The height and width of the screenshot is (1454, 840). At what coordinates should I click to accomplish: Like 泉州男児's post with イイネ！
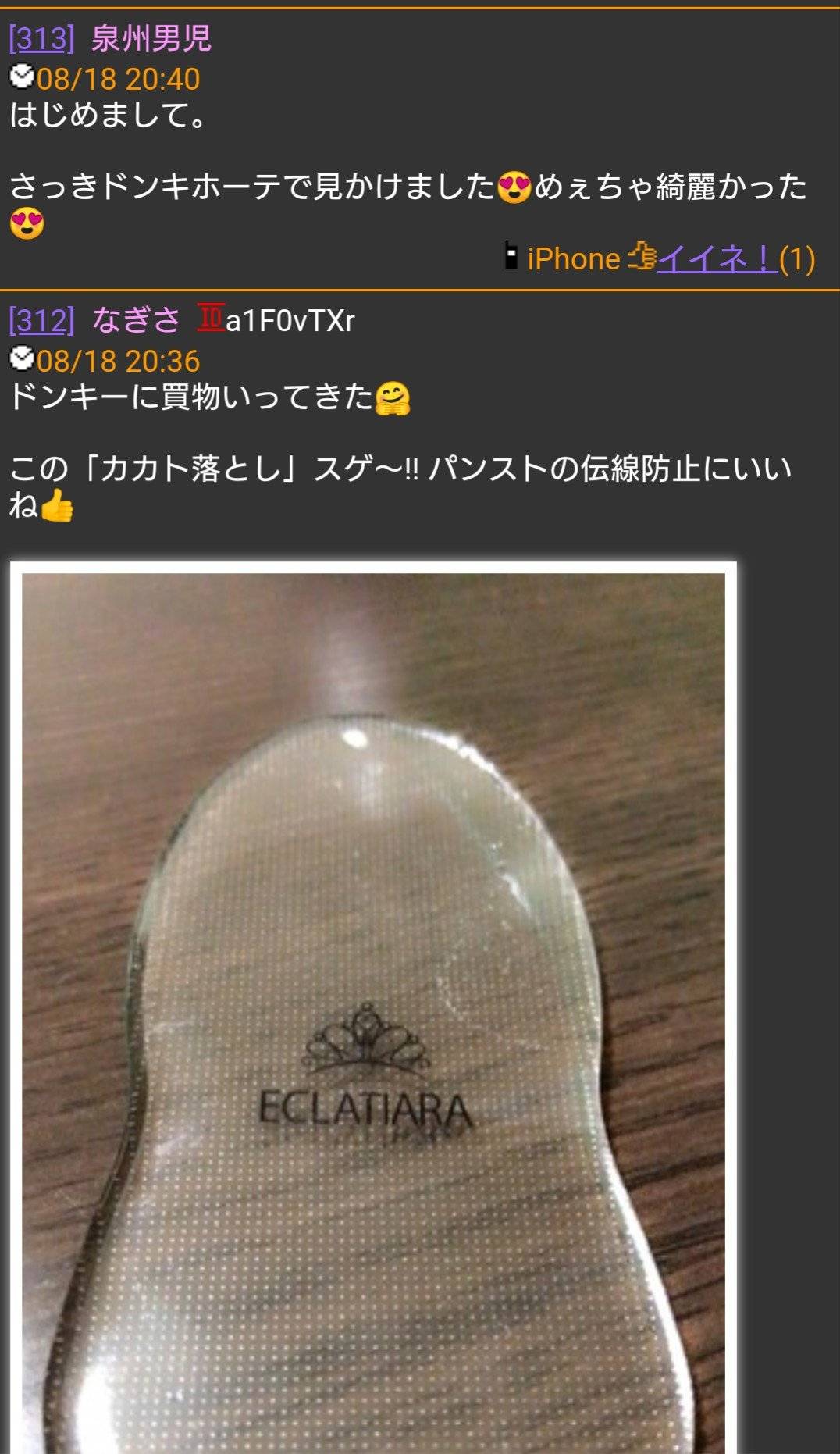point(717,258)
